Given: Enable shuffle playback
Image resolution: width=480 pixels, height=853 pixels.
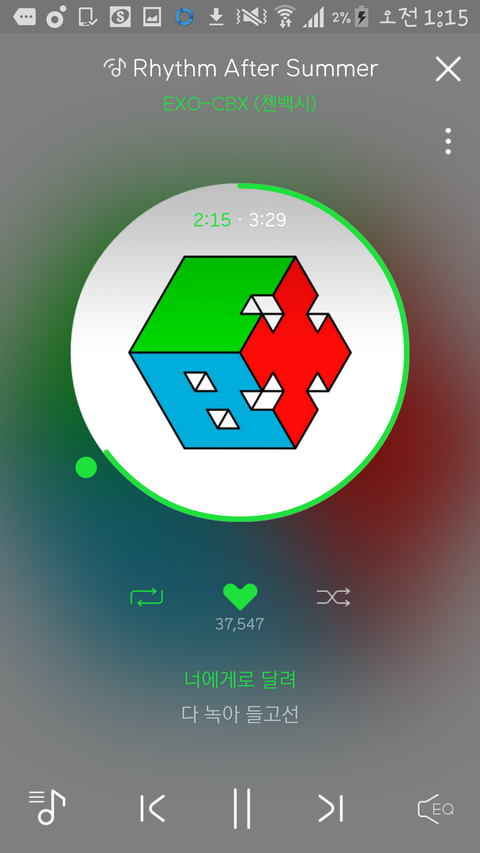Looking at the screenshot, I should (333, 597).
